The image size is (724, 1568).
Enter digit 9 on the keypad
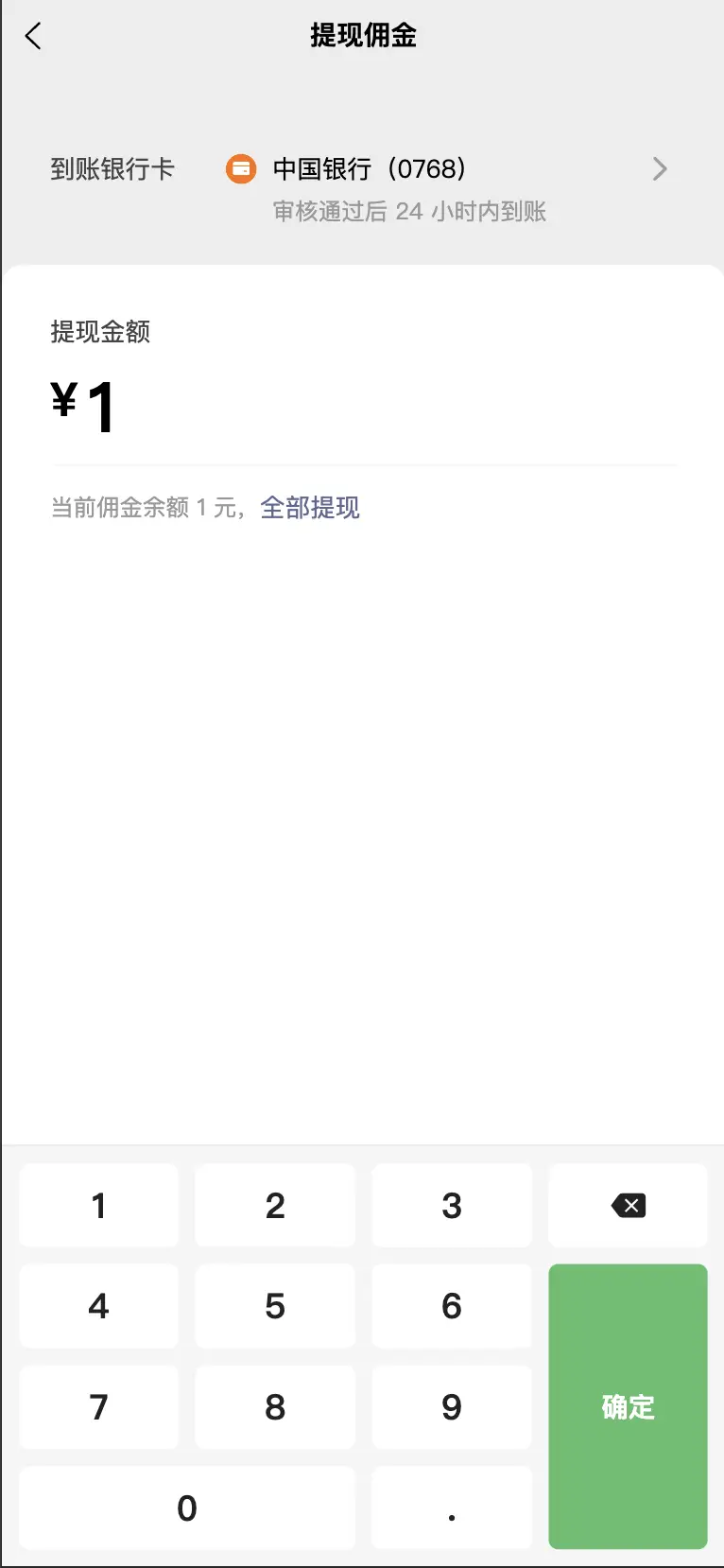click(452, 1407)
